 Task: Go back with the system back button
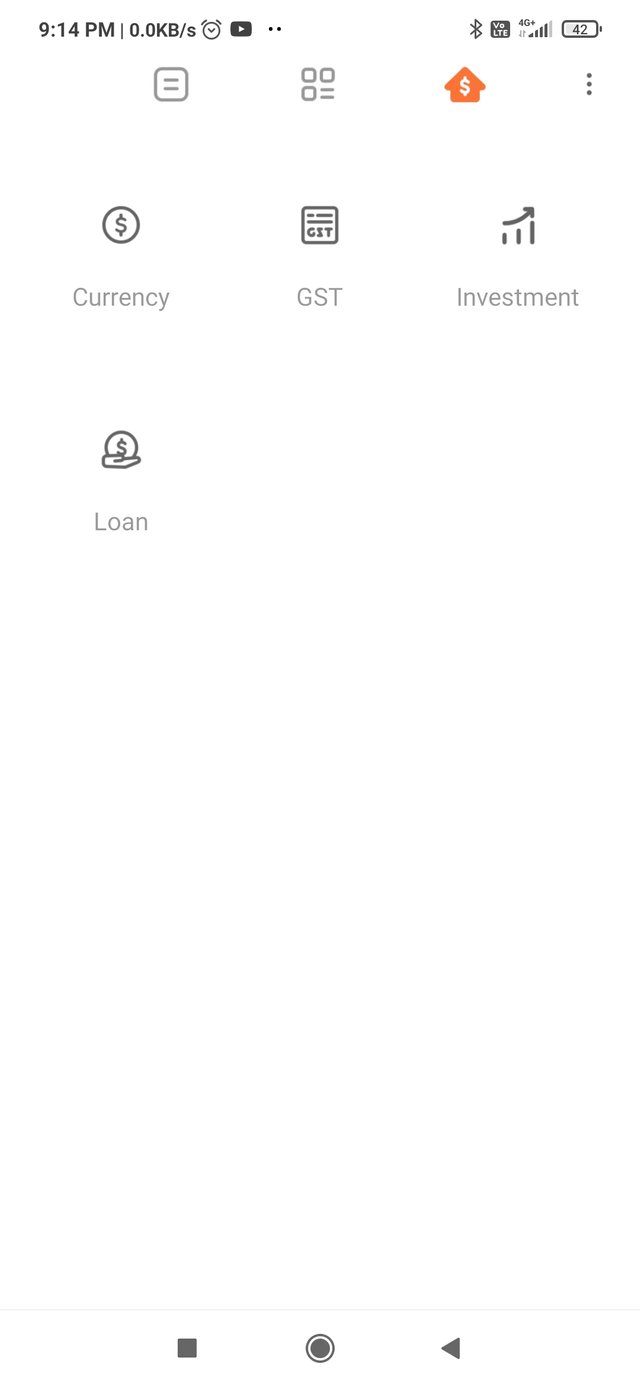tap(451, 1348)
